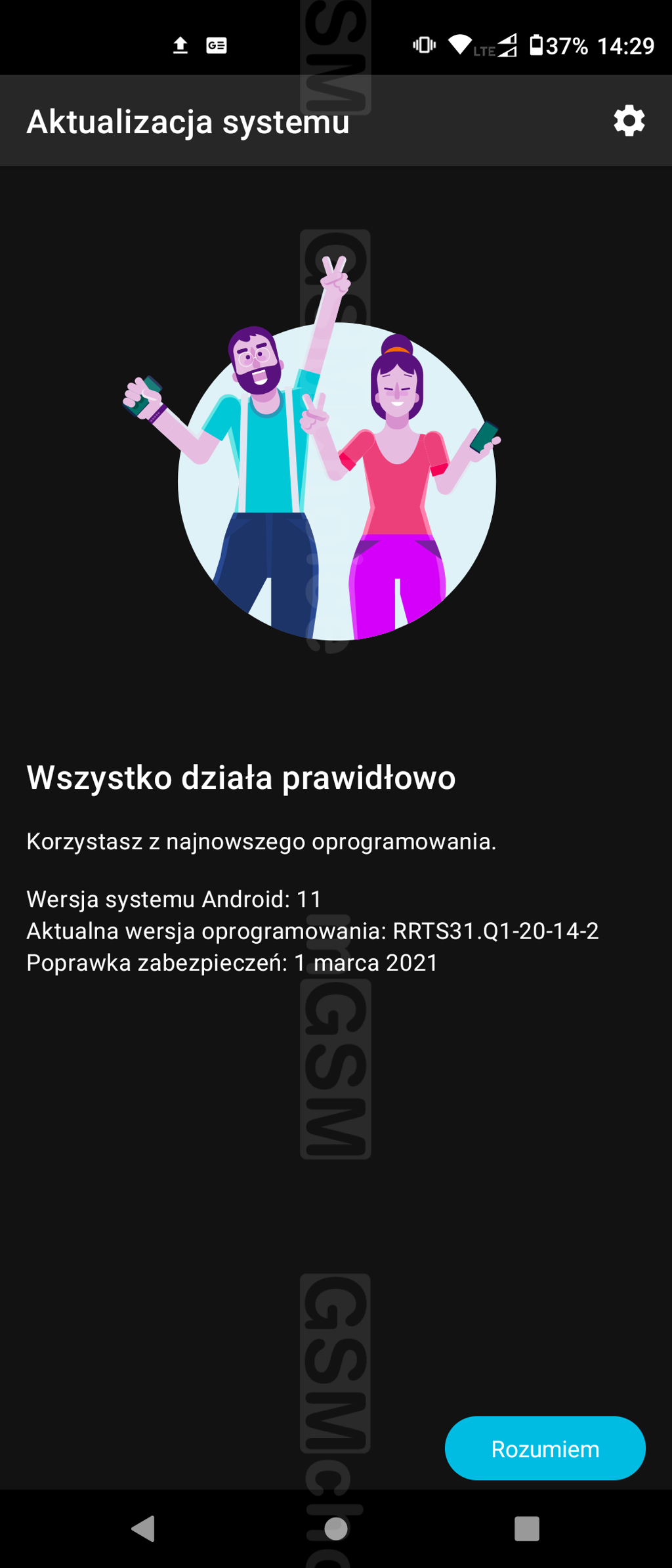Go to the home screen
672x1568 pixels.
click(x=336, y=1528)
